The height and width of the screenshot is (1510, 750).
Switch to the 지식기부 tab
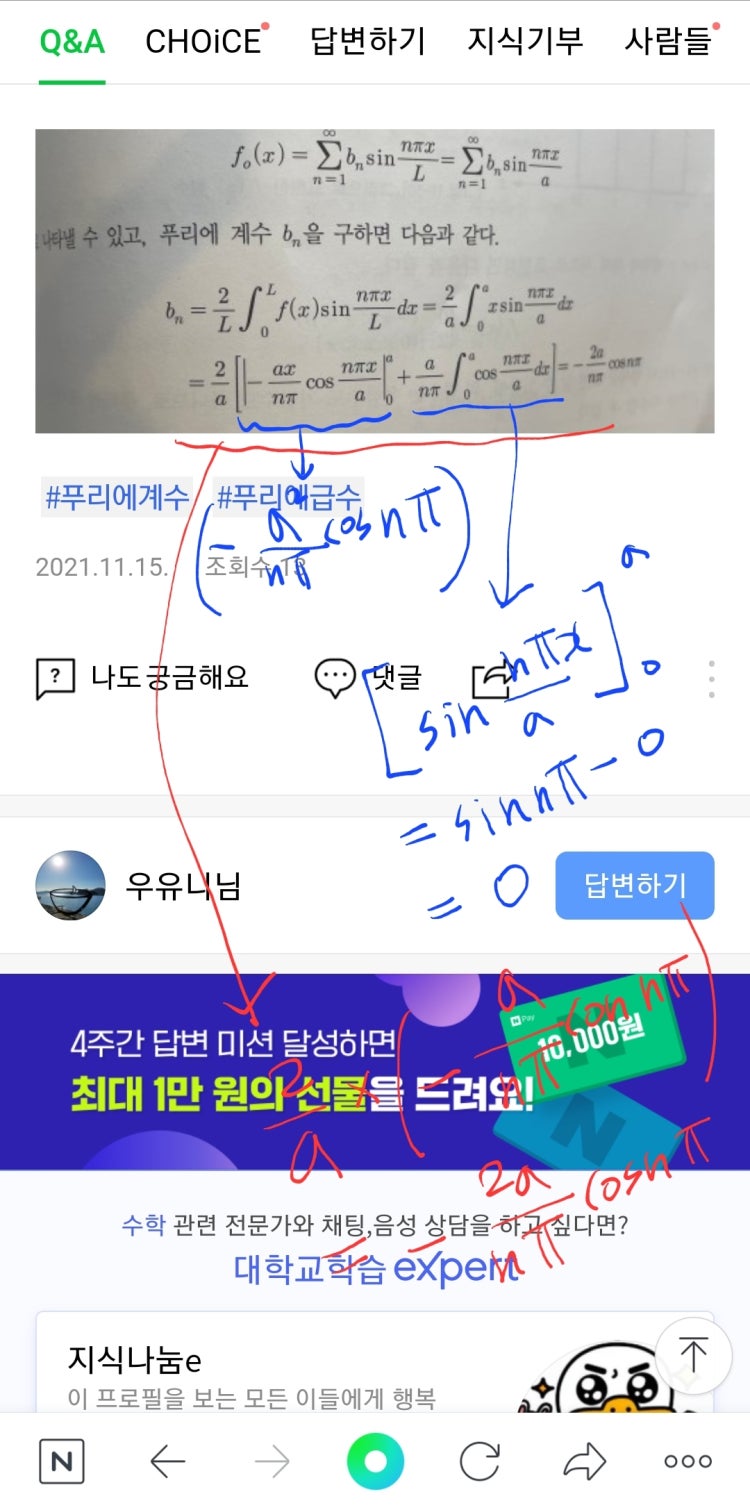click(525, 42)
